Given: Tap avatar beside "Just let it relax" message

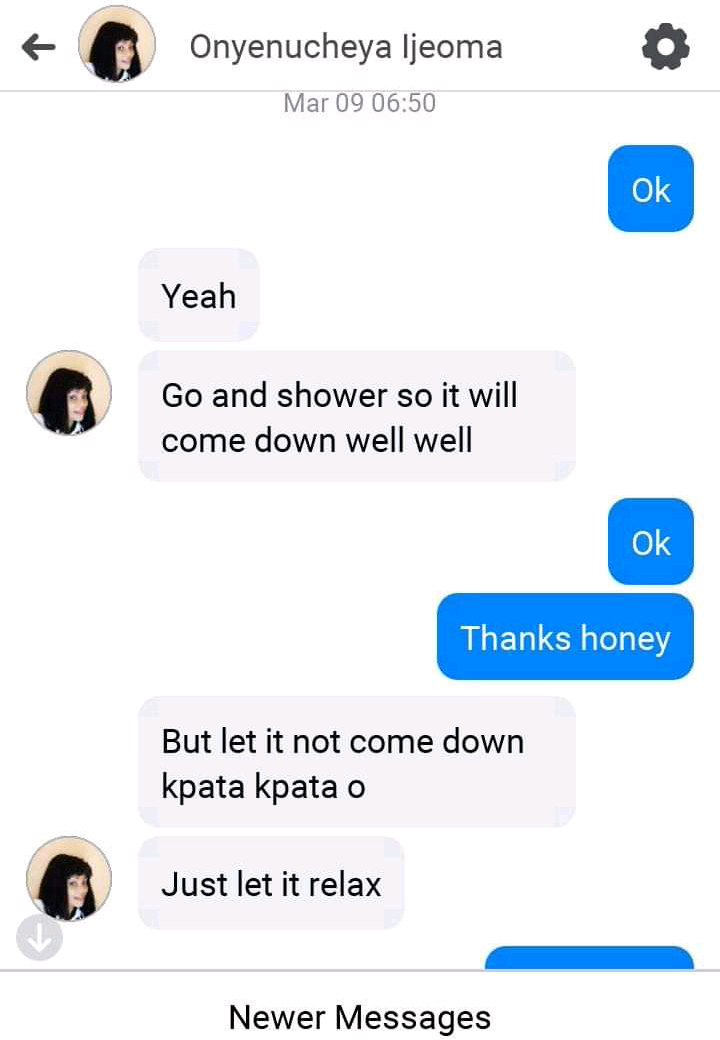Looking at the screenshot, I should pyautogui.click(x=68, y=878).
